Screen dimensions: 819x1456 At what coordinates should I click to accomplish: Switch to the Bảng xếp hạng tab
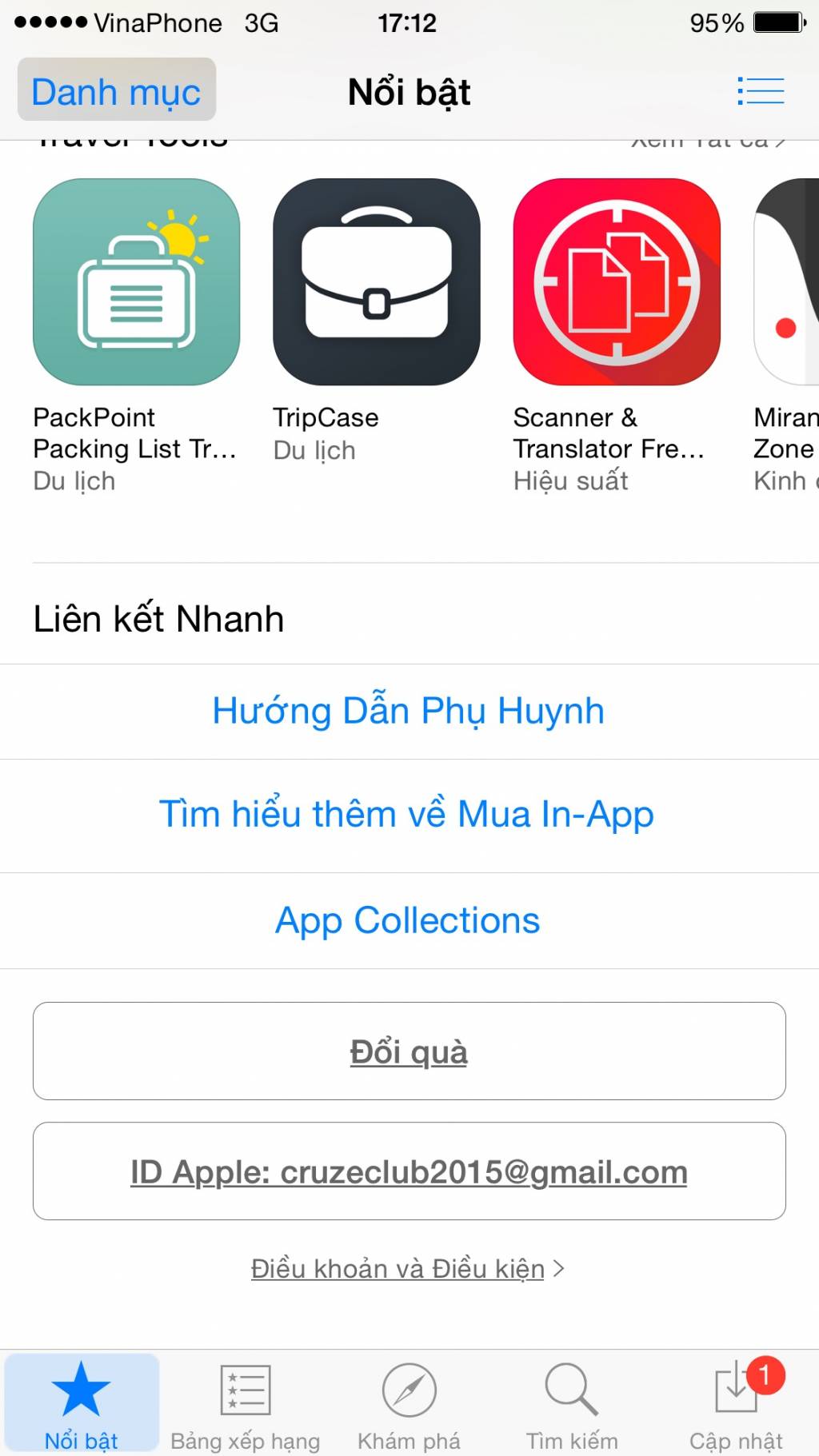click(246, 1403)
